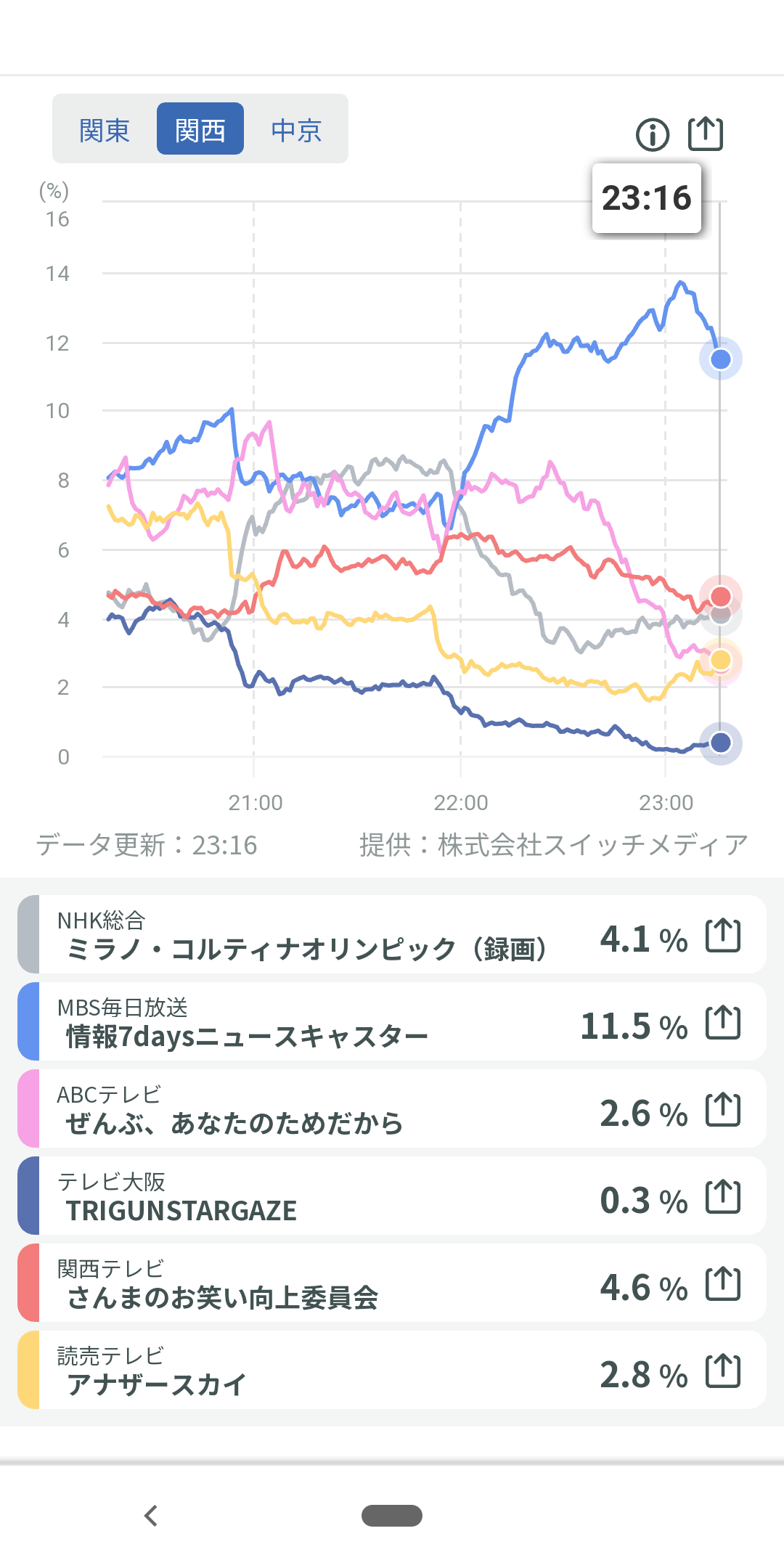
Task: Share the ratings chart
Action: click(706, 134)
